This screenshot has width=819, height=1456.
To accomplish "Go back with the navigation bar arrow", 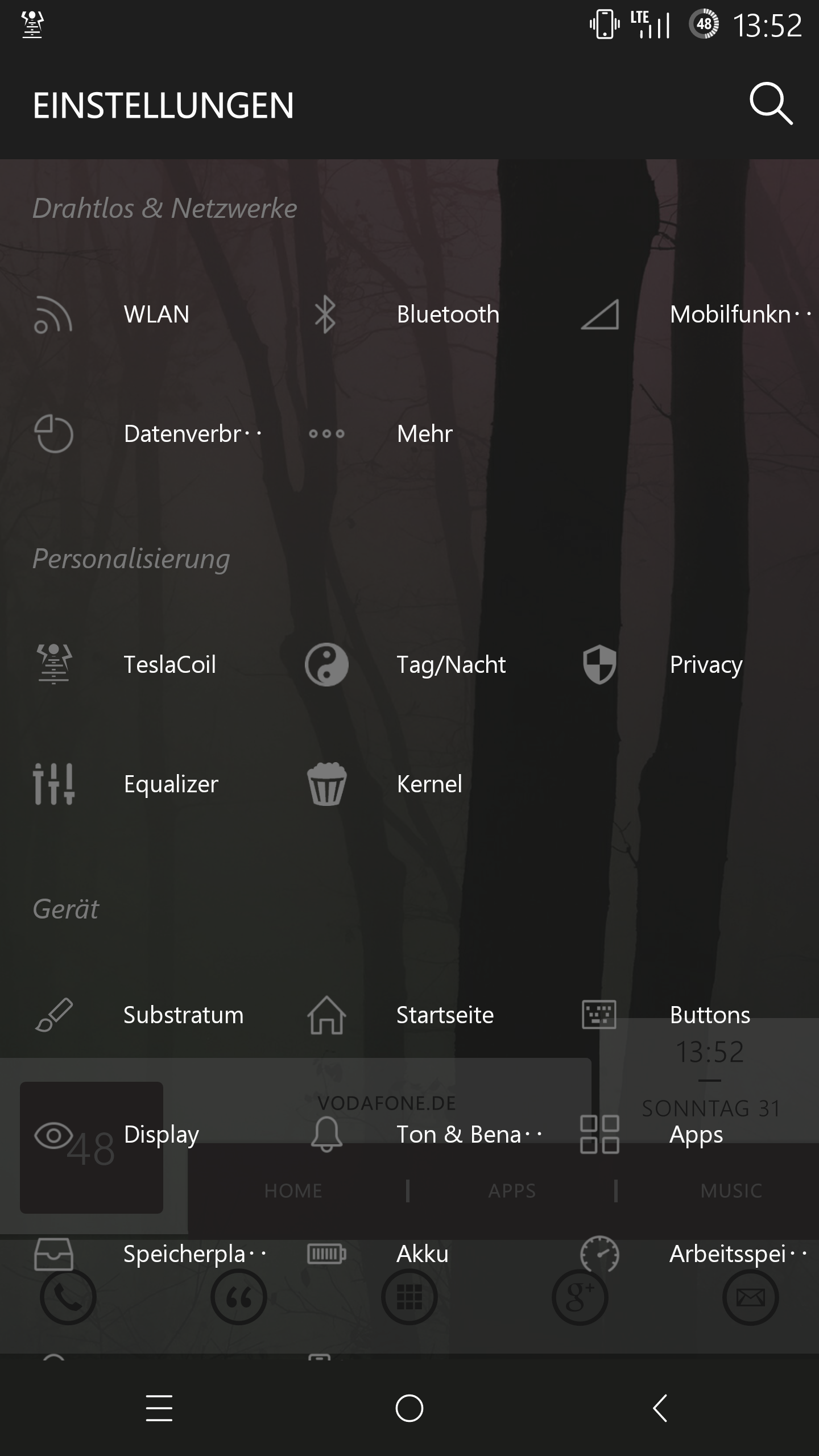I will click(x=660, y=1408).
